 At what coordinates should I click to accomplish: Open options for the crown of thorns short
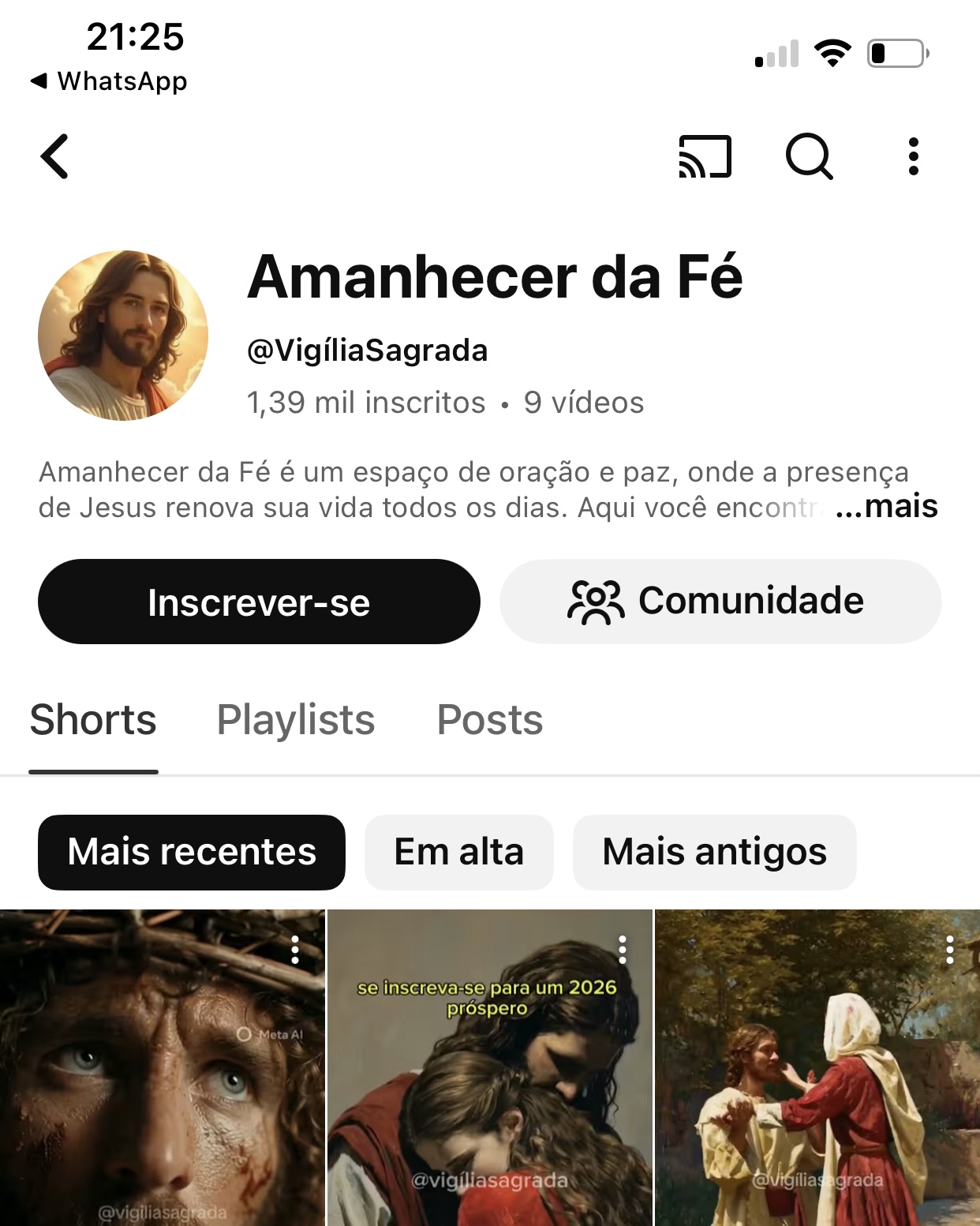point(295,950)
